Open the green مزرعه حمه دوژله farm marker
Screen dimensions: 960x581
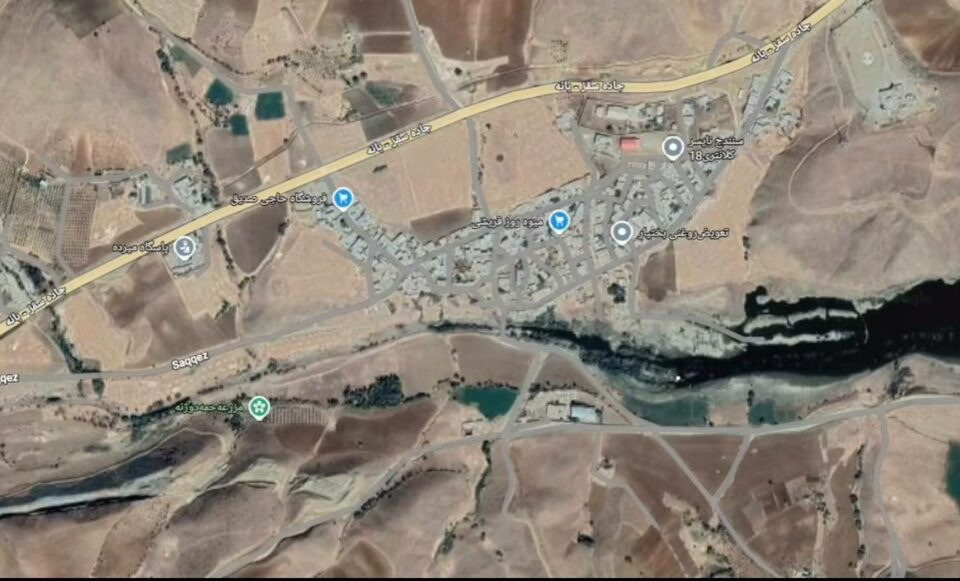[x=259, y=407]
